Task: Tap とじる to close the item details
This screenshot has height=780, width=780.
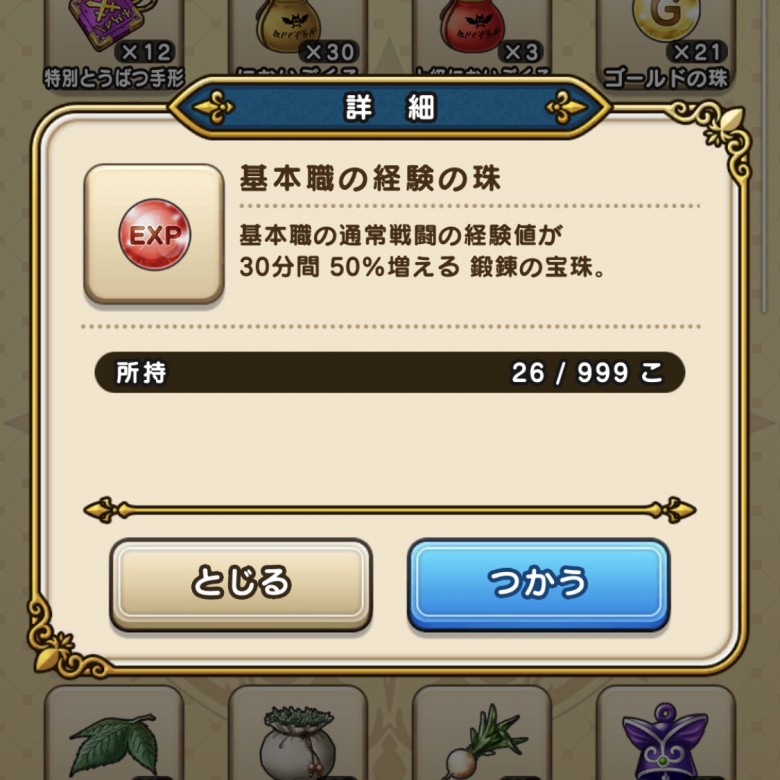Action: pyautogui.click(x=240, y=584)
